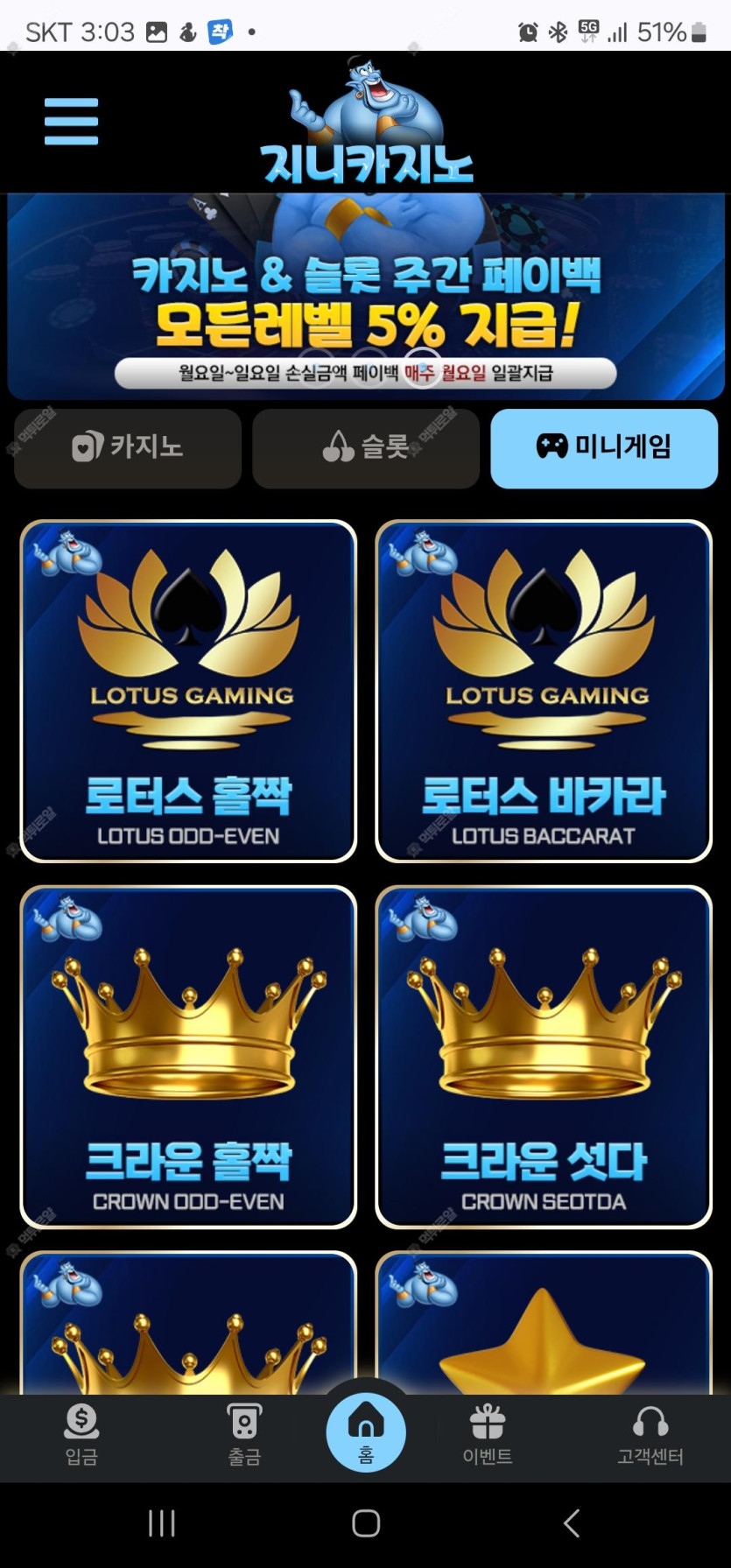
Task: Open the 이벤트 events tab
Action: pyautogui.click(x=488, y=1436)
